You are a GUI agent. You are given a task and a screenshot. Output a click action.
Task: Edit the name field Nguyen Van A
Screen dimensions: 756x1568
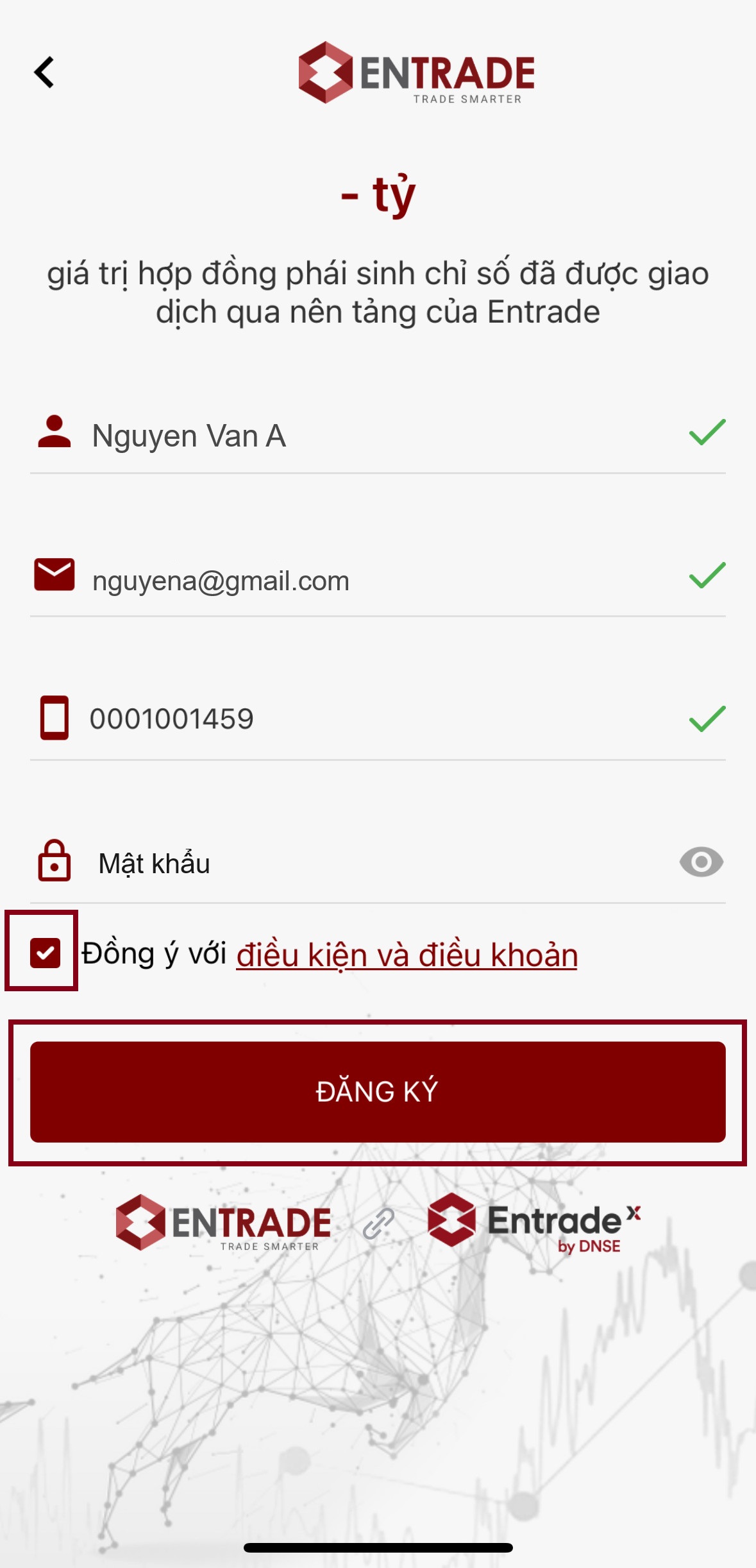pyautogui.click(x=378, y=436)
